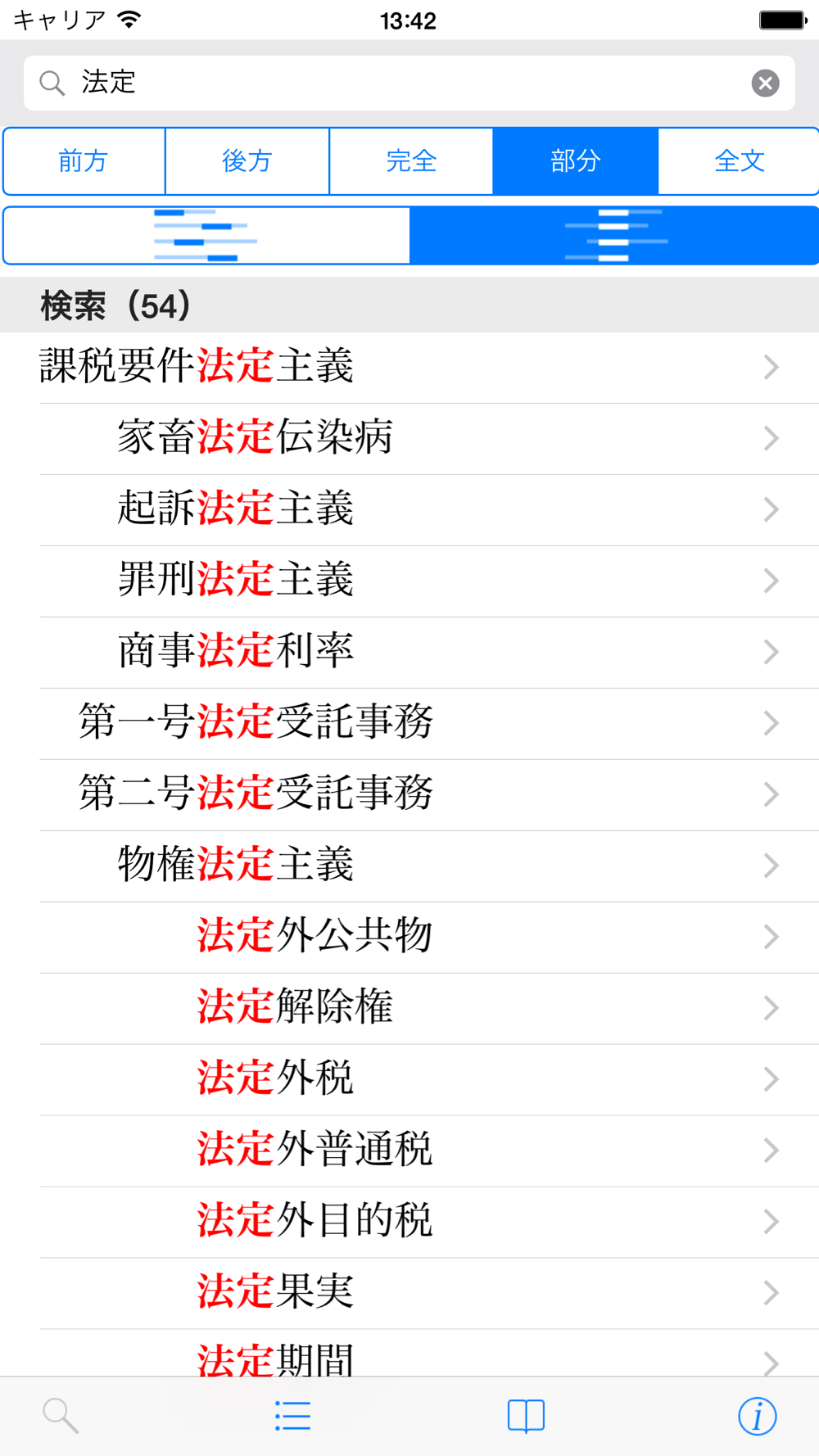This screenshot has width=819, height=1456.
Task: Tap the search field containing 法定
Action: [393, 83]
